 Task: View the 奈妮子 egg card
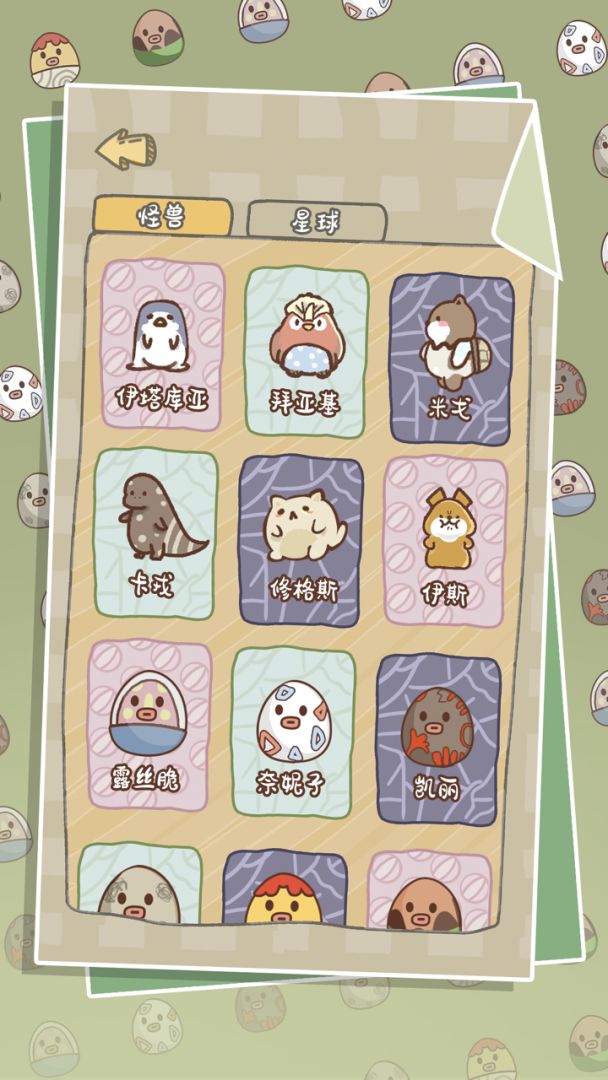pos(293,730)
